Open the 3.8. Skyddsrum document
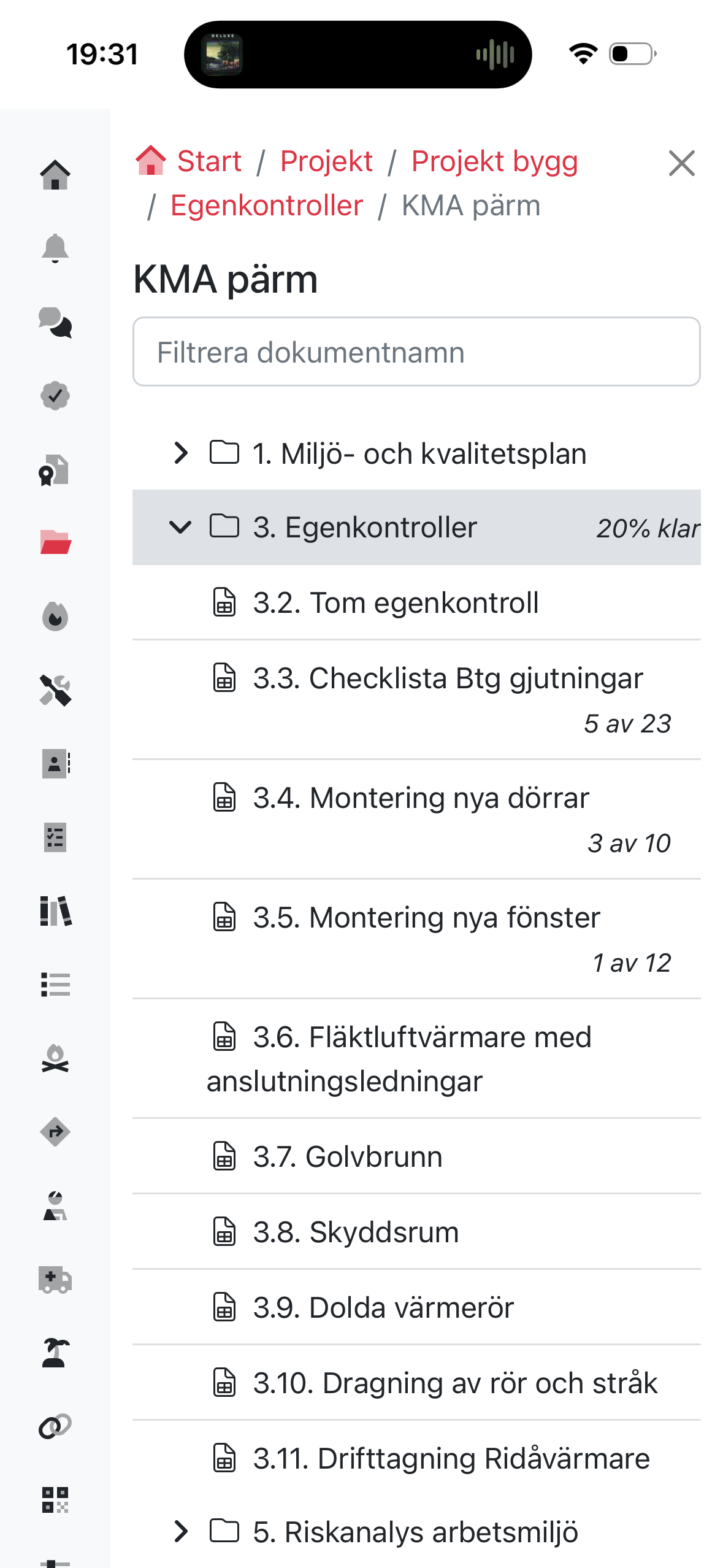 coord(356,1232)
